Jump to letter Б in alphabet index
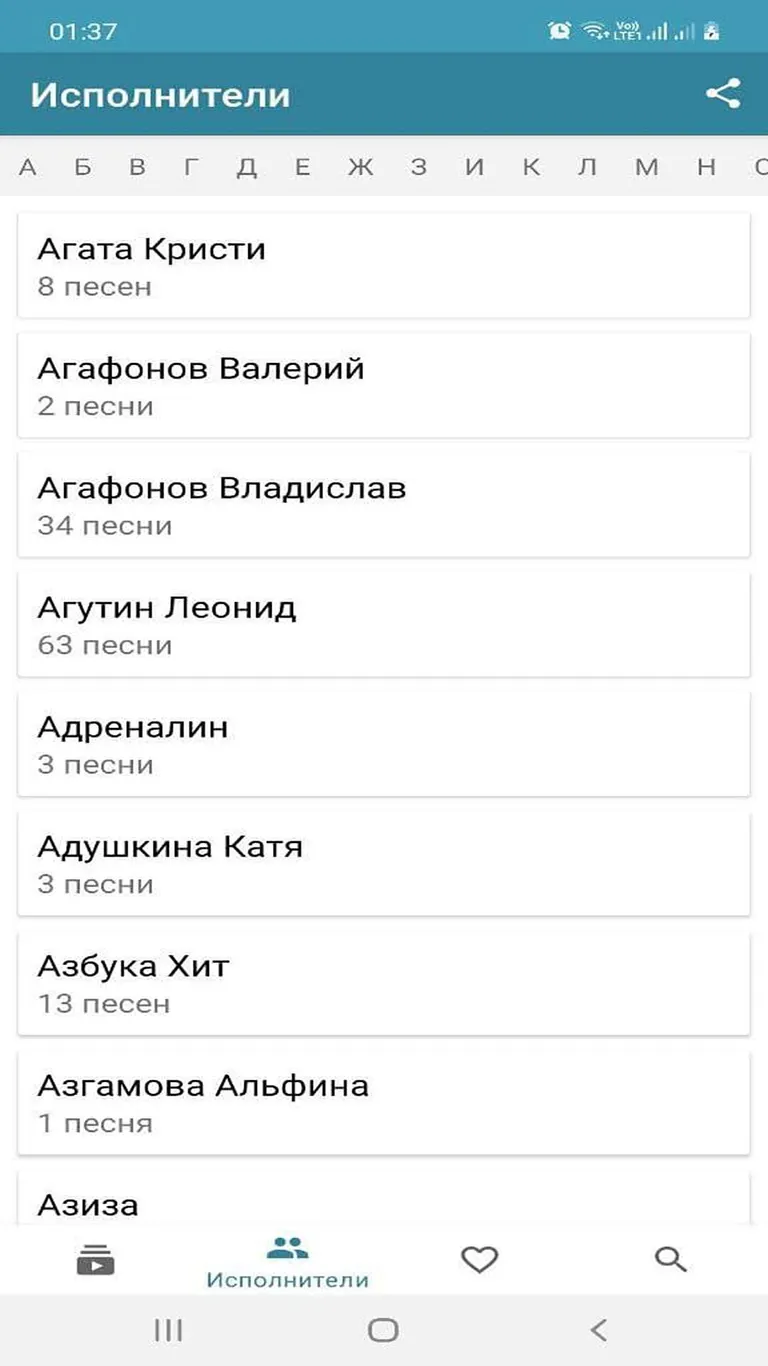 [84, 166]
